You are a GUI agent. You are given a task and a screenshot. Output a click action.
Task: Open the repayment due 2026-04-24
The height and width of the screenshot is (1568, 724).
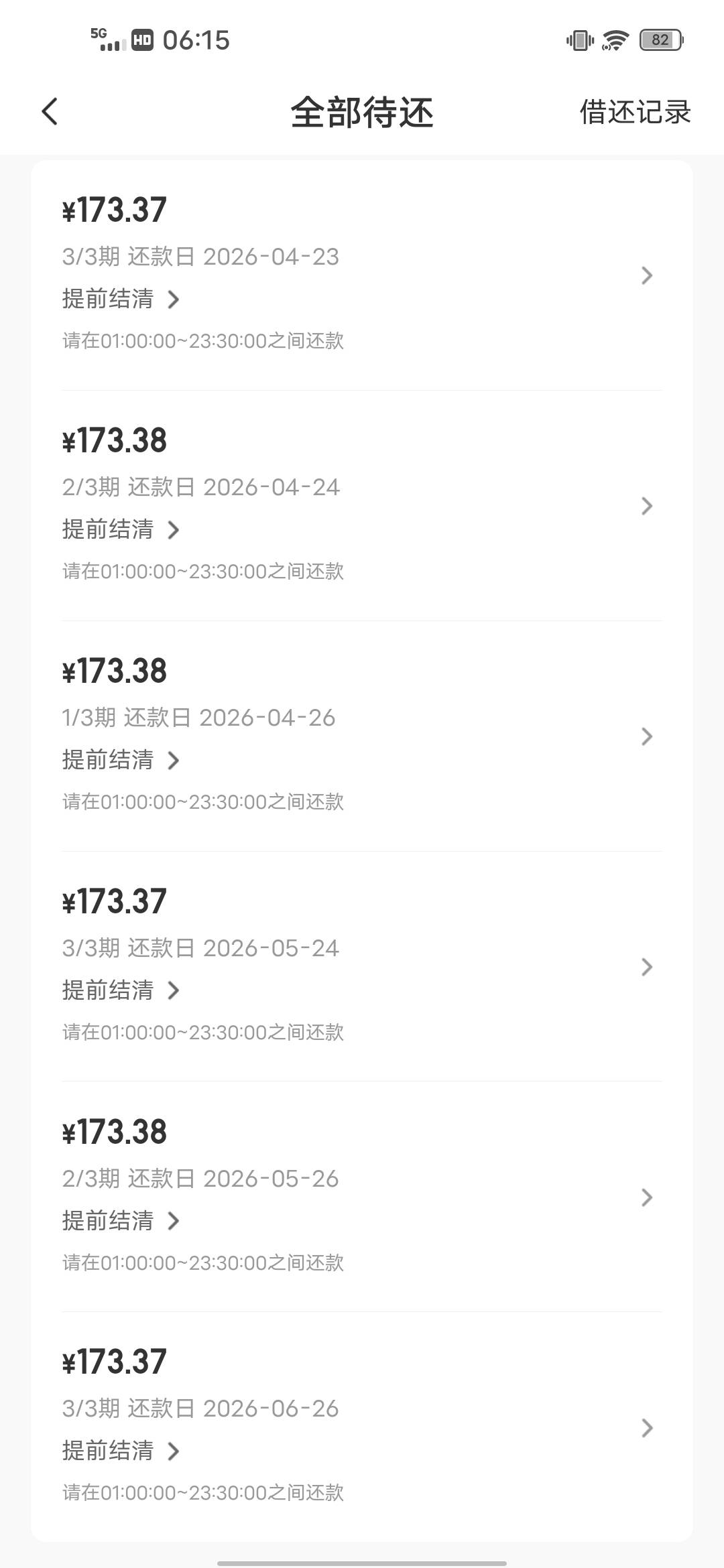click(x=646, y=506)
